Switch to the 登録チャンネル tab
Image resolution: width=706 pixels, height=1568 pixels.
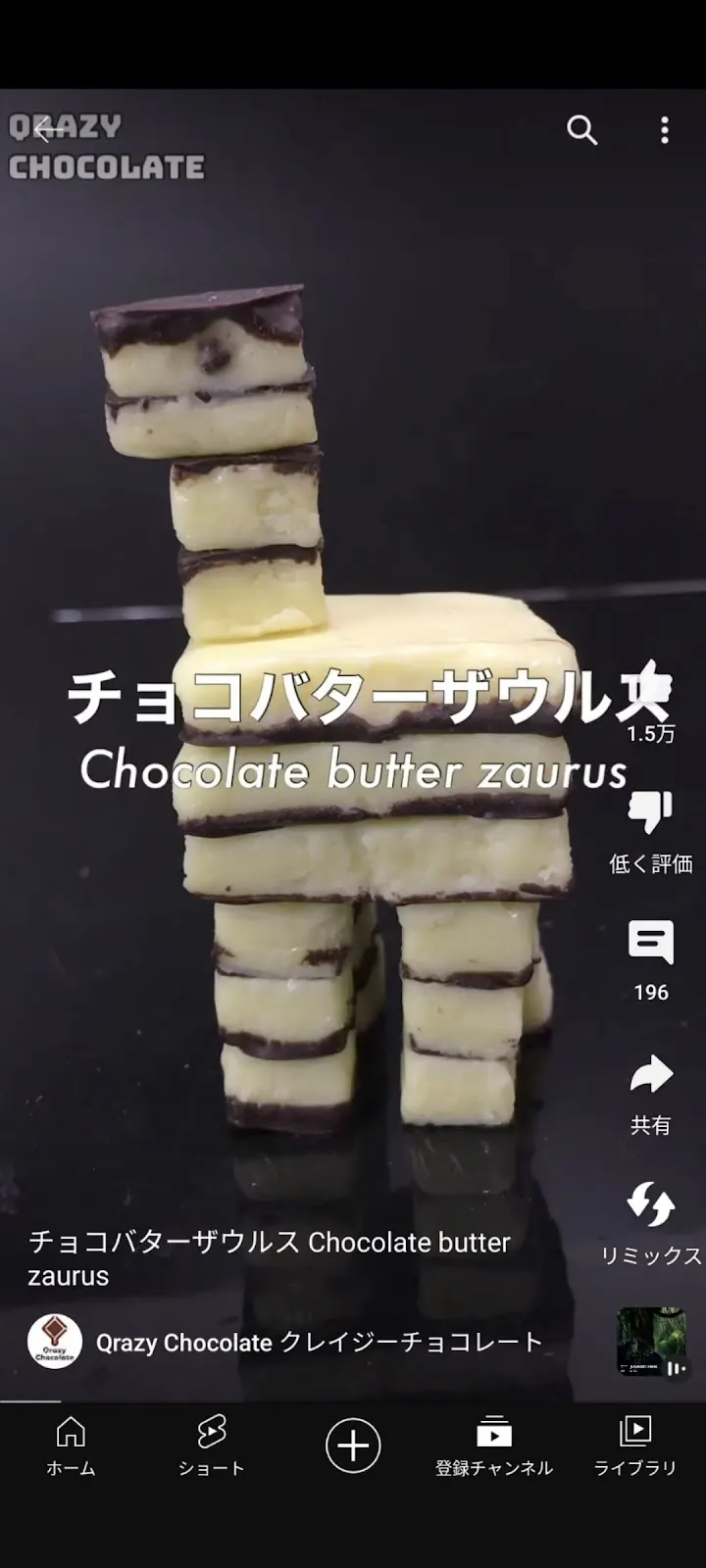click(x=494, y=1445)
